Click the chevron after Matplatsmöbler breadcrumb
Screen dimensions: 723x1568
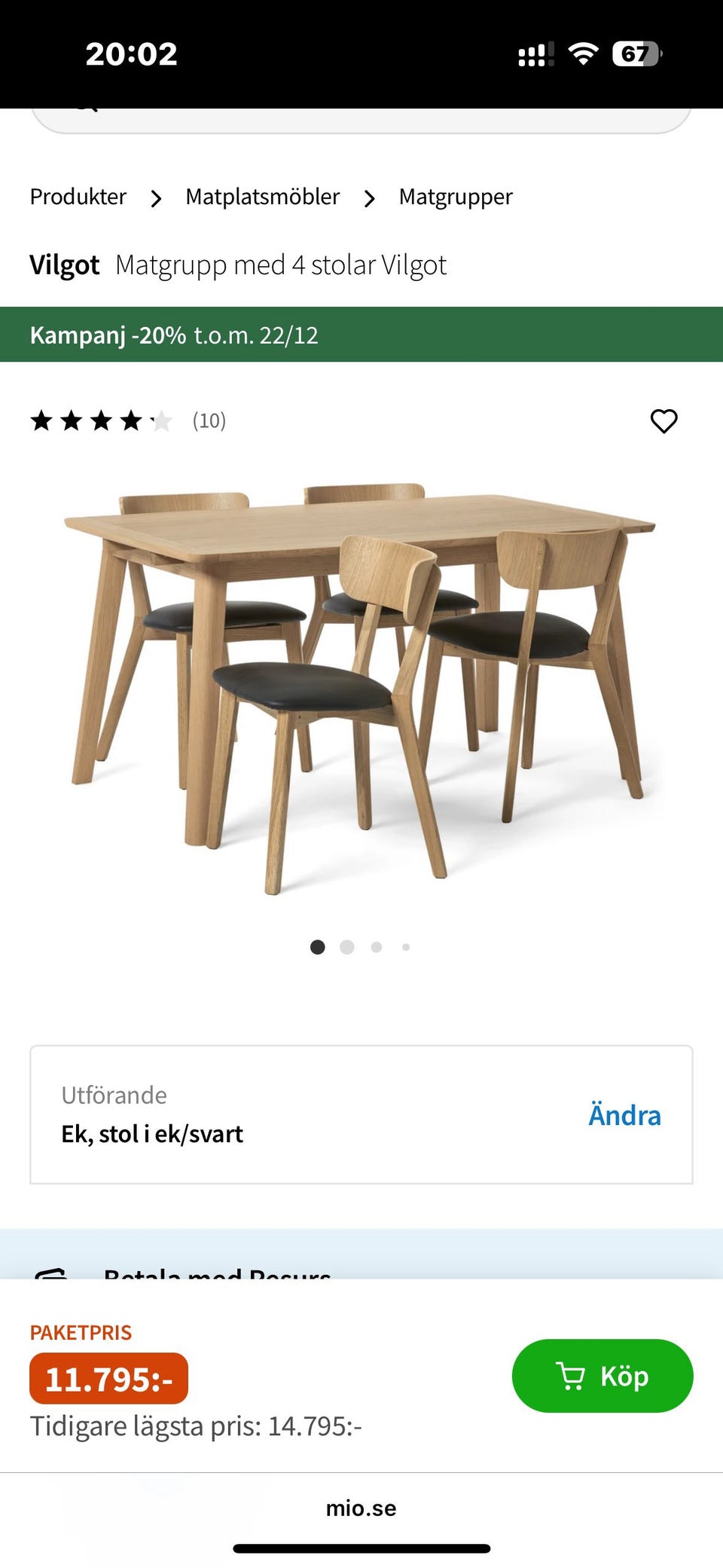point(370,197)
